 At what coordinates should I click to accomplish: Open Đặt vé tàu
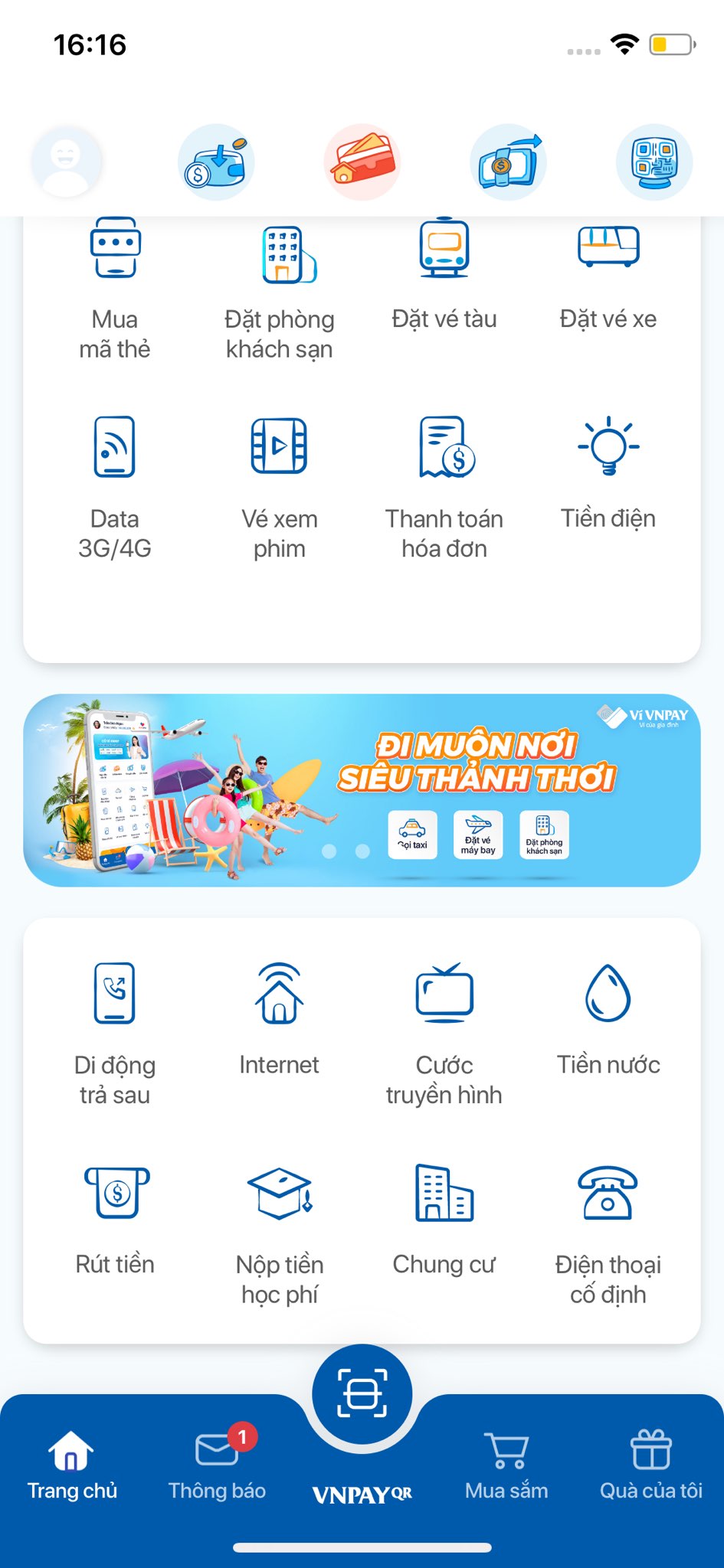point(444,276)
